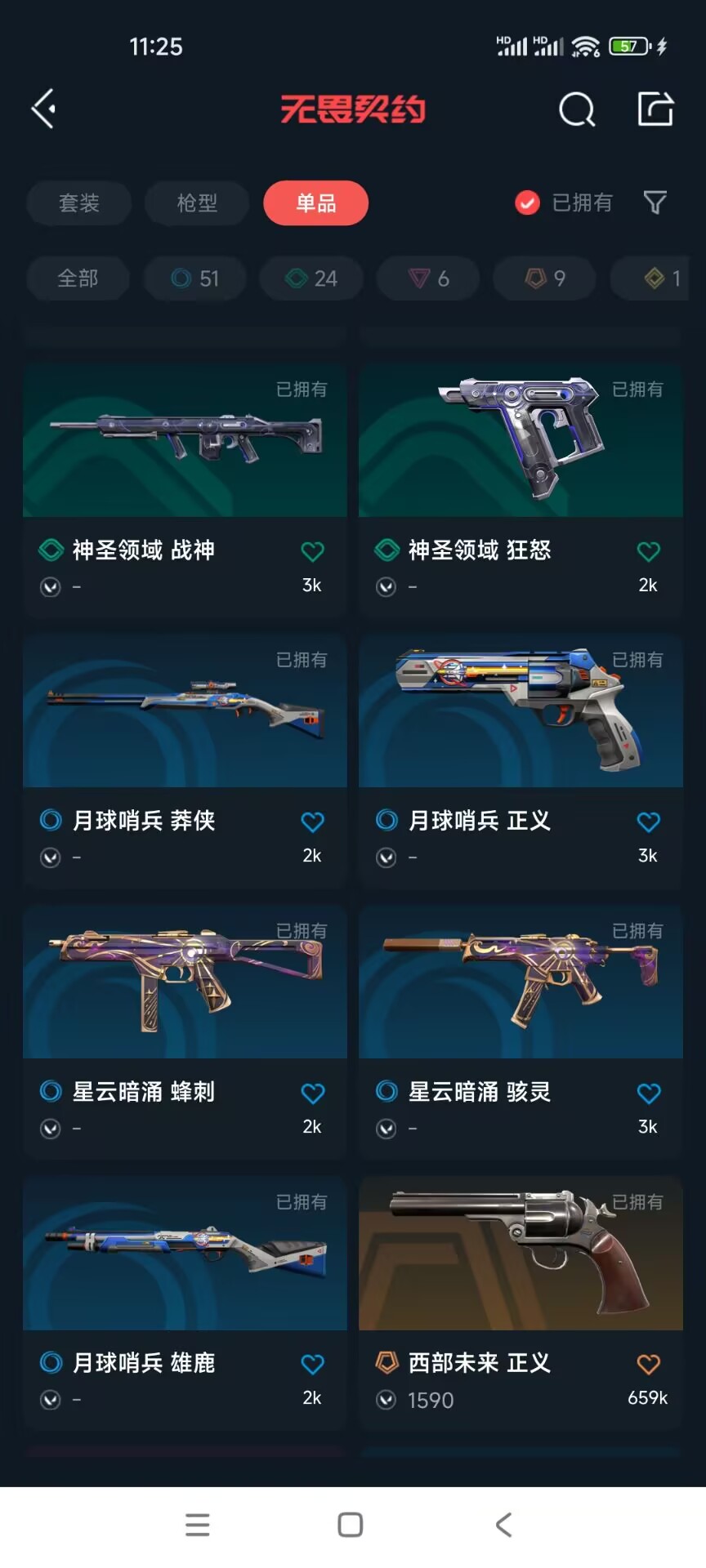Screen dimensions: 706x1568
Task: Like the 月球哨兵 正义 skin
Action: 648,822
